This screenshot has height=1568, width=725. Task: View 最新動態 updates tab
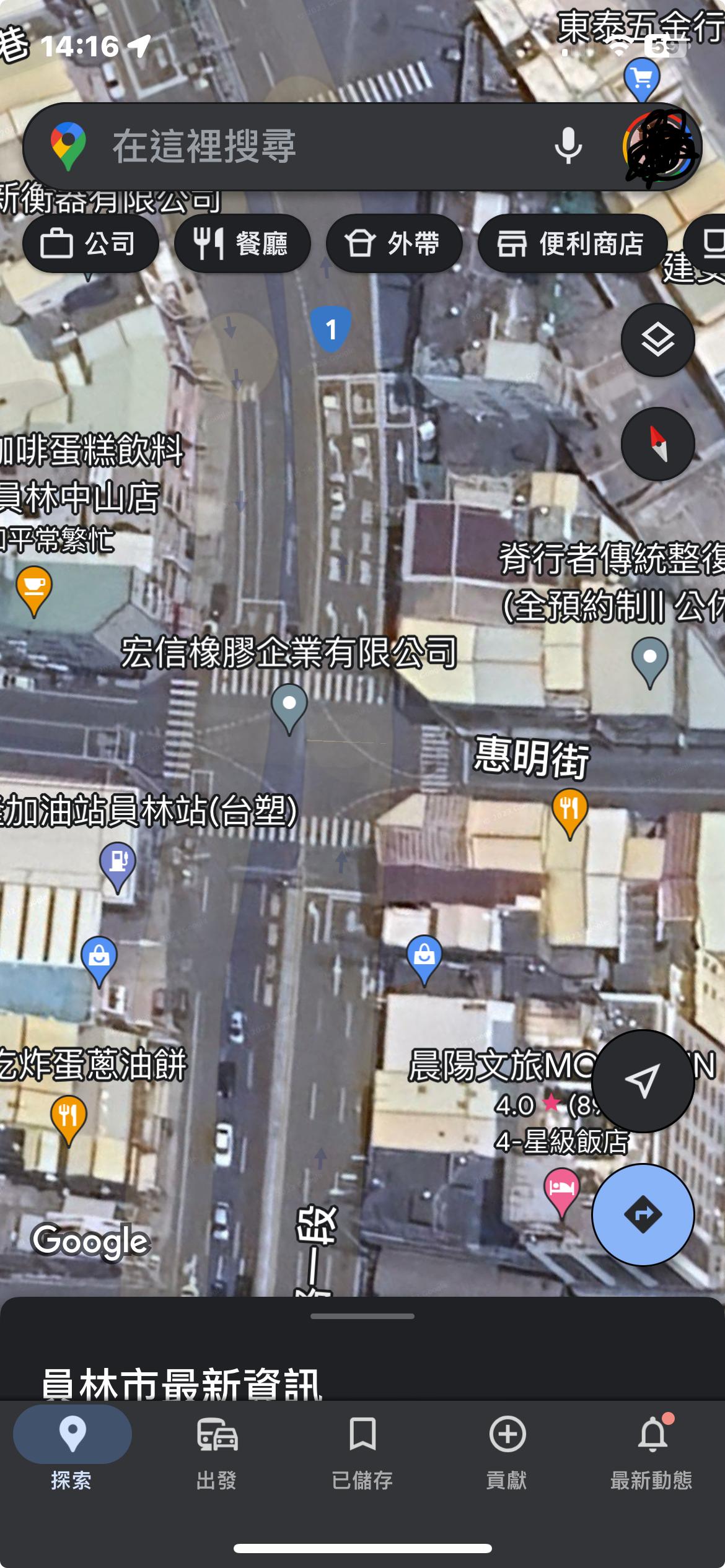pos(652,1452)
